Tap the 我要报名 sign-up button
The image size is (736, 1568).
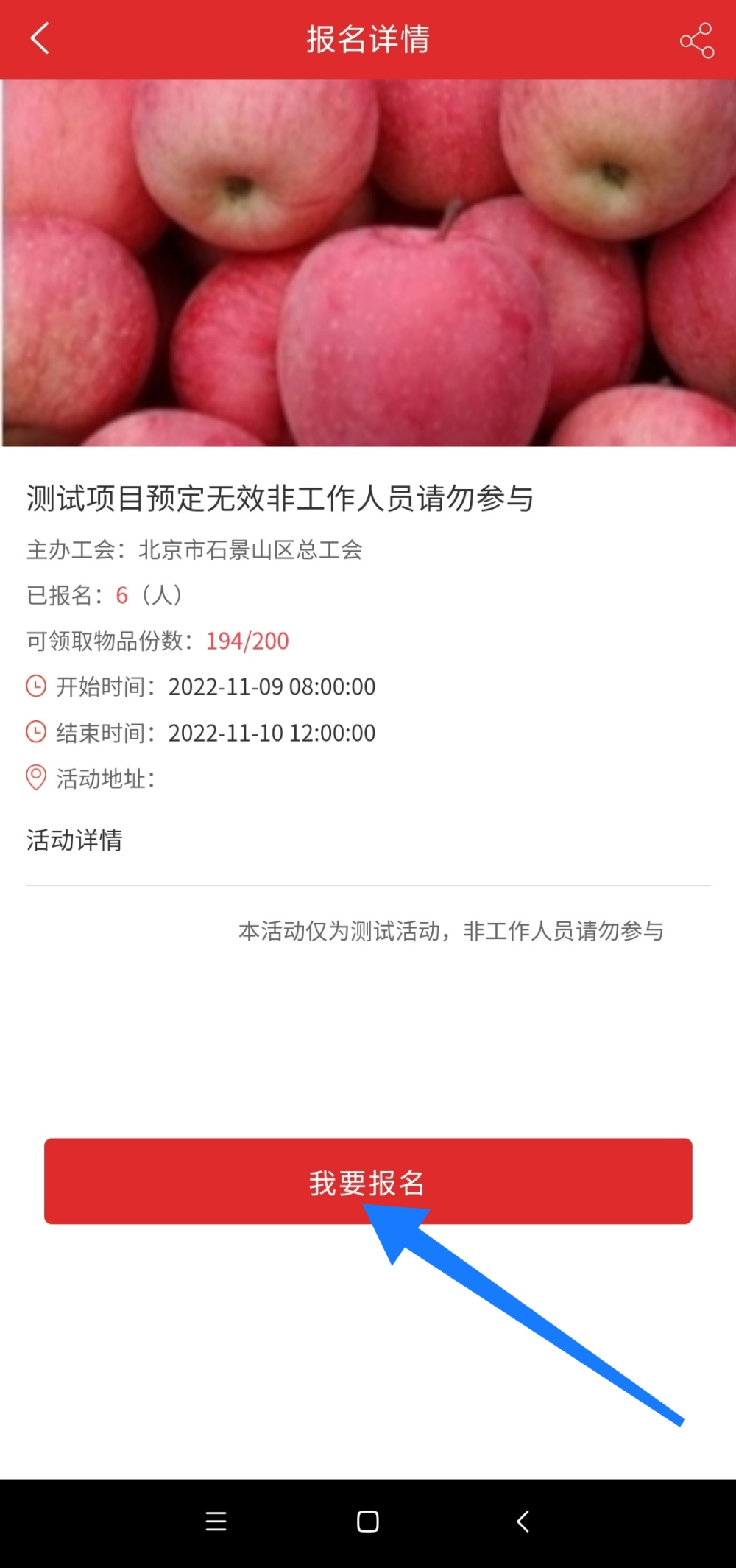click(368, 1181)
